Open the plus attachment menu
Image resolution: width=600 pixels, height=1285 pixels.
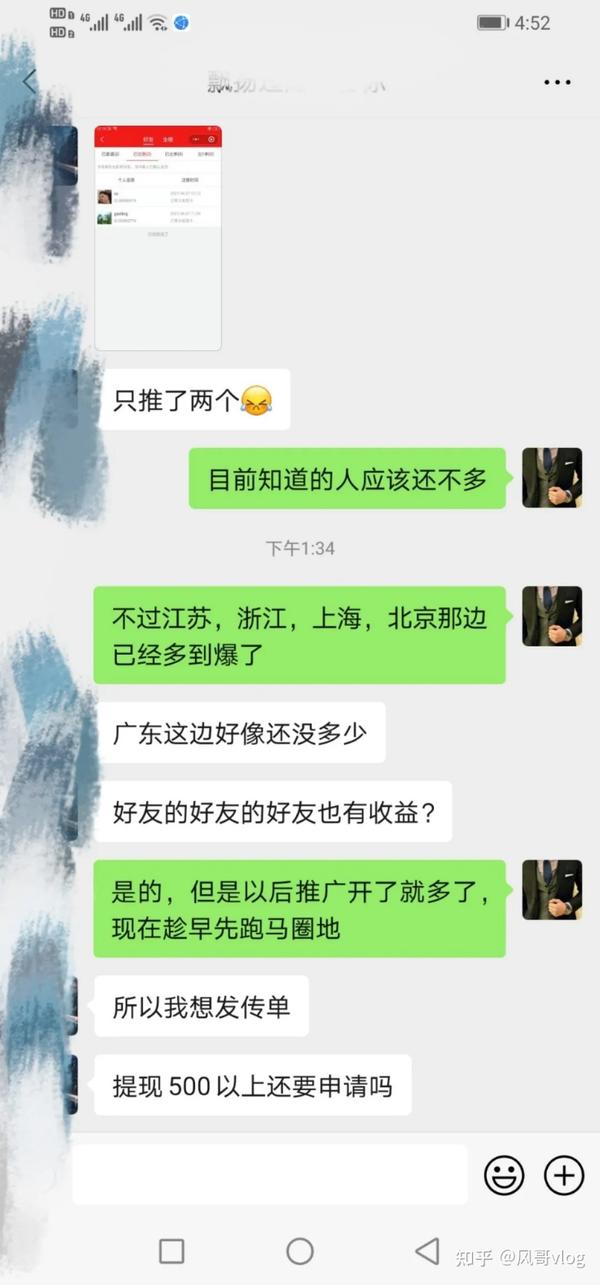tap(564, 1175)
